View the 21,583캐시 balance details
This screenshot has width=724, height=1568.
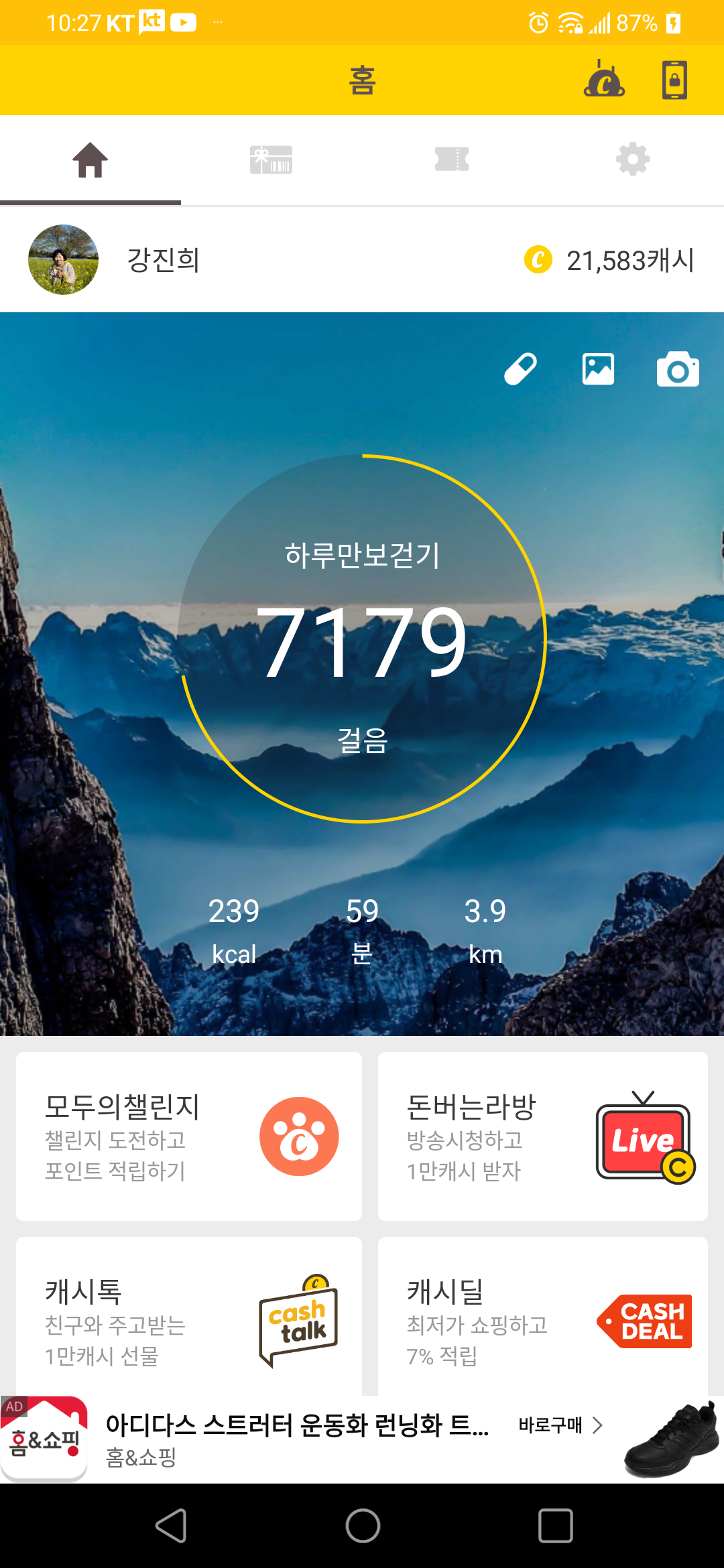[610, 260]
